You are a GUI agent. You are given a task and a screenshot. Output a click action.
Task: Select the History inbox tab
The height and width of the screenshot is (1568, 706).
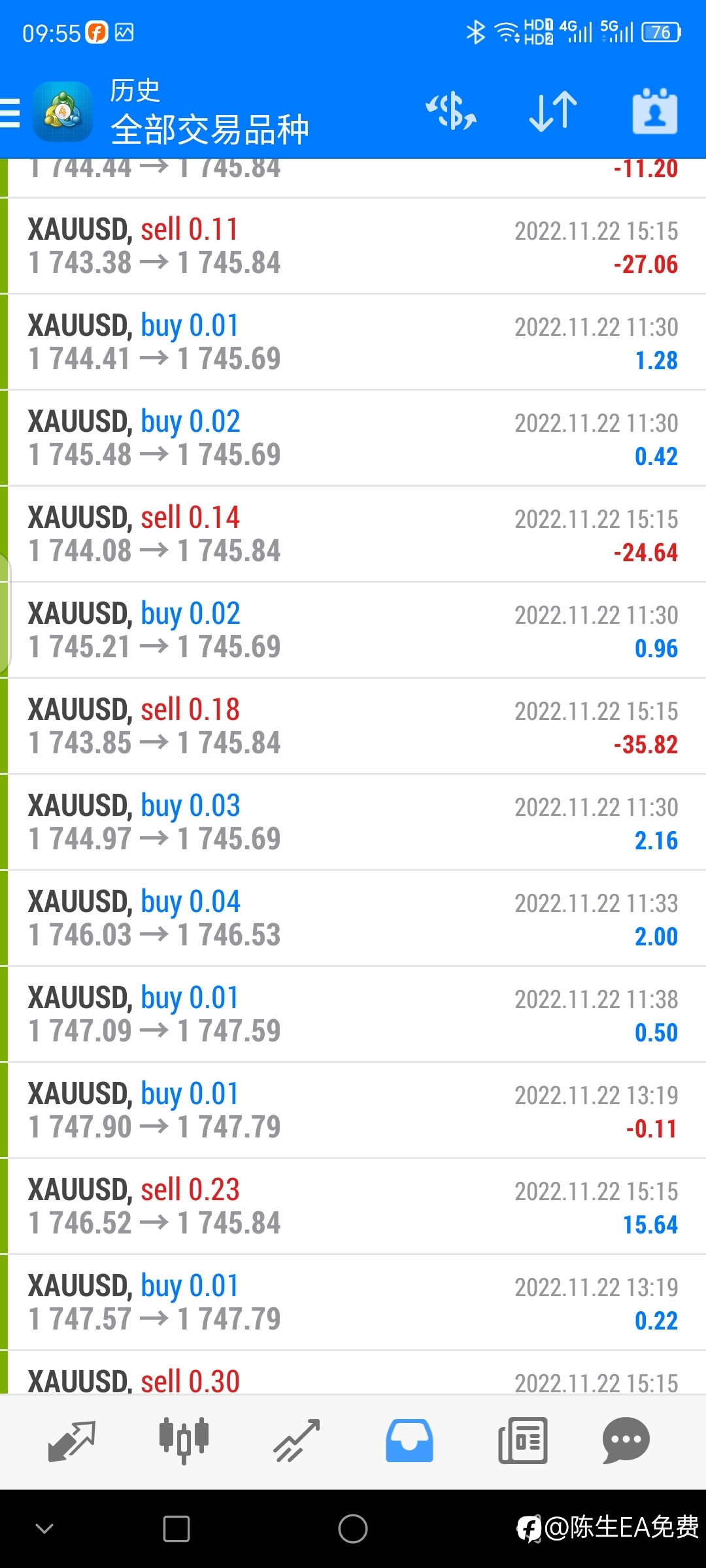409,1441
